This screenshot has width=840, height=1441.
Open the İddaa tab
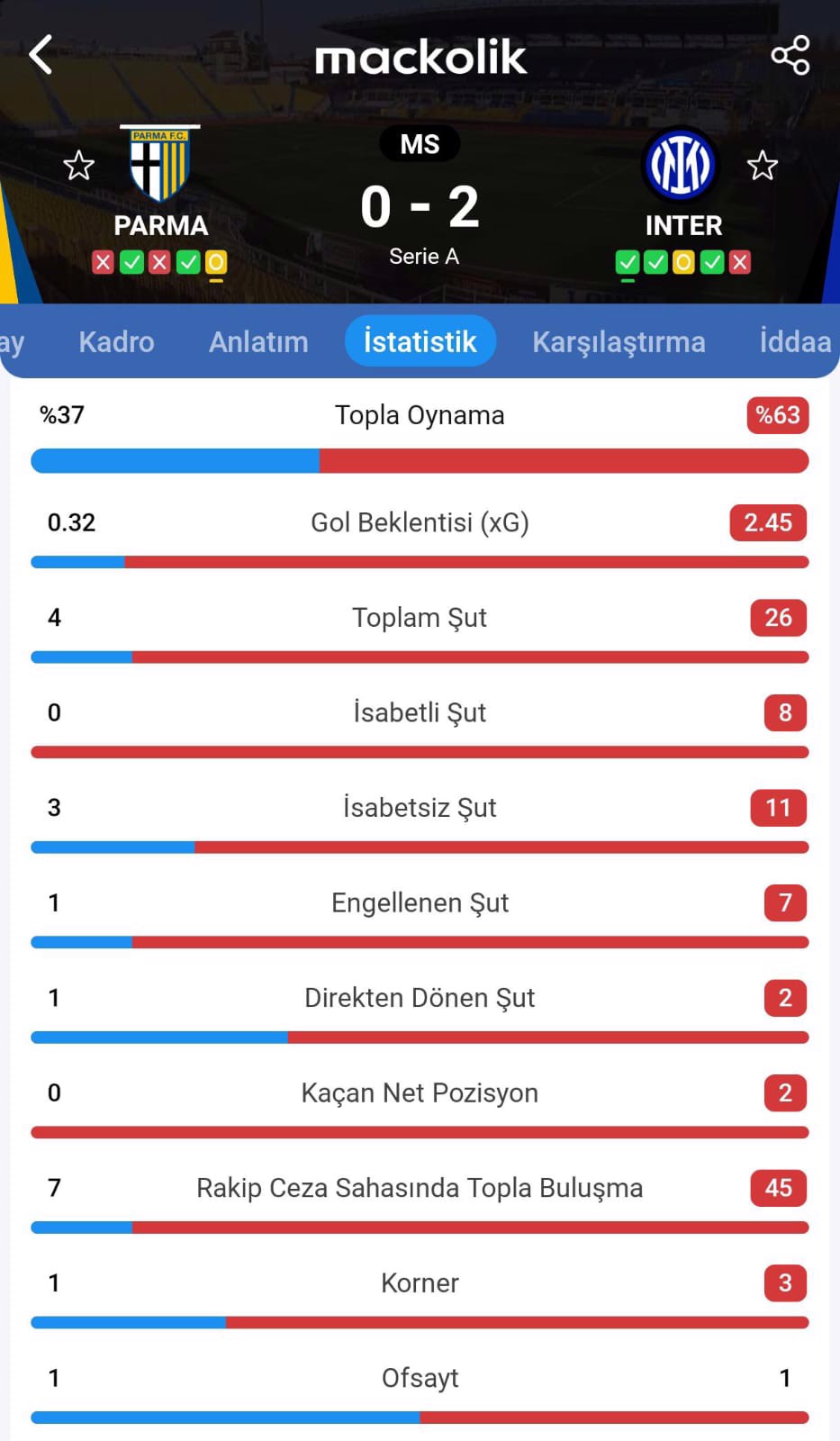click(x=794, y=342)
